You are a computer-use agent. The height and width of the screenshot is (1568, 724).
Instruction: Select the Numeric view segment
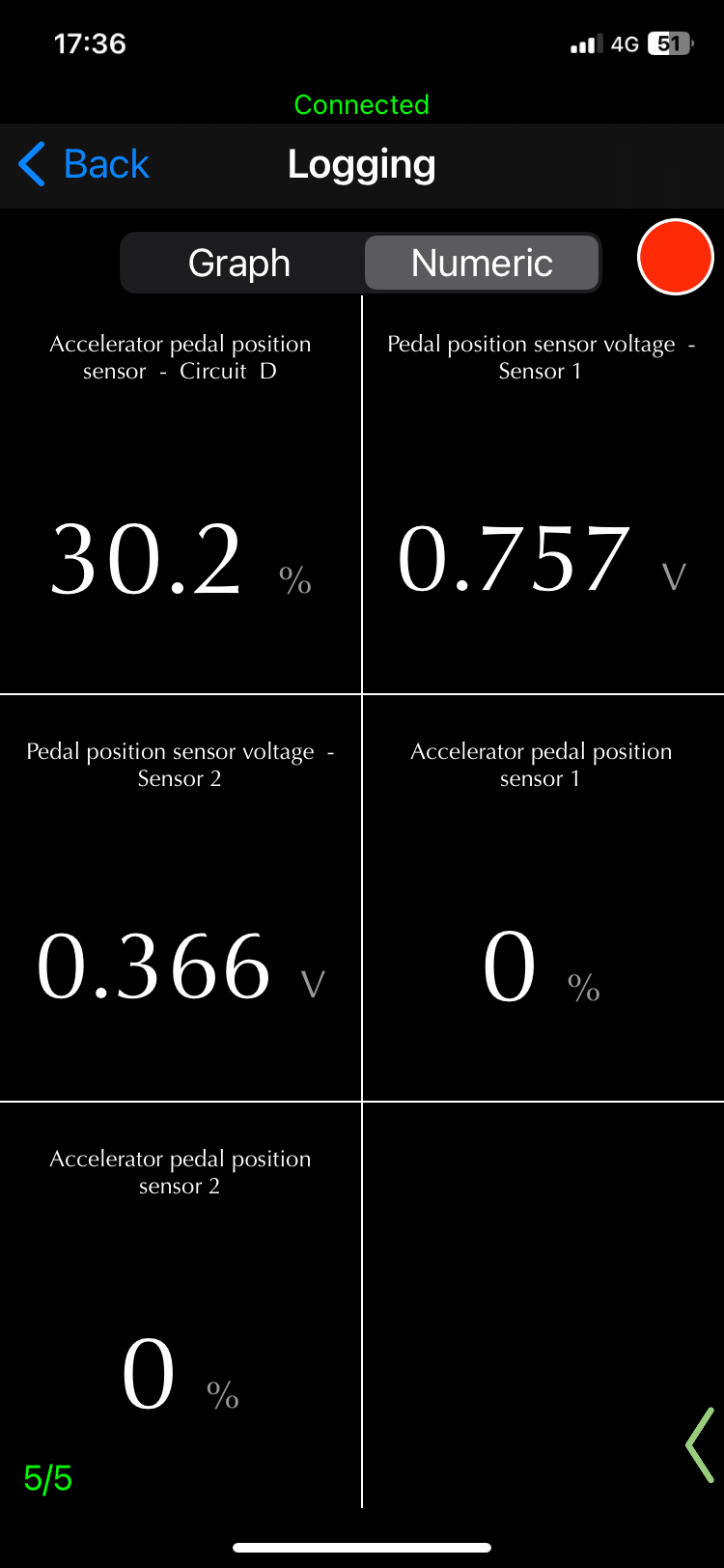pyautogui.click(x=482, y=263)
